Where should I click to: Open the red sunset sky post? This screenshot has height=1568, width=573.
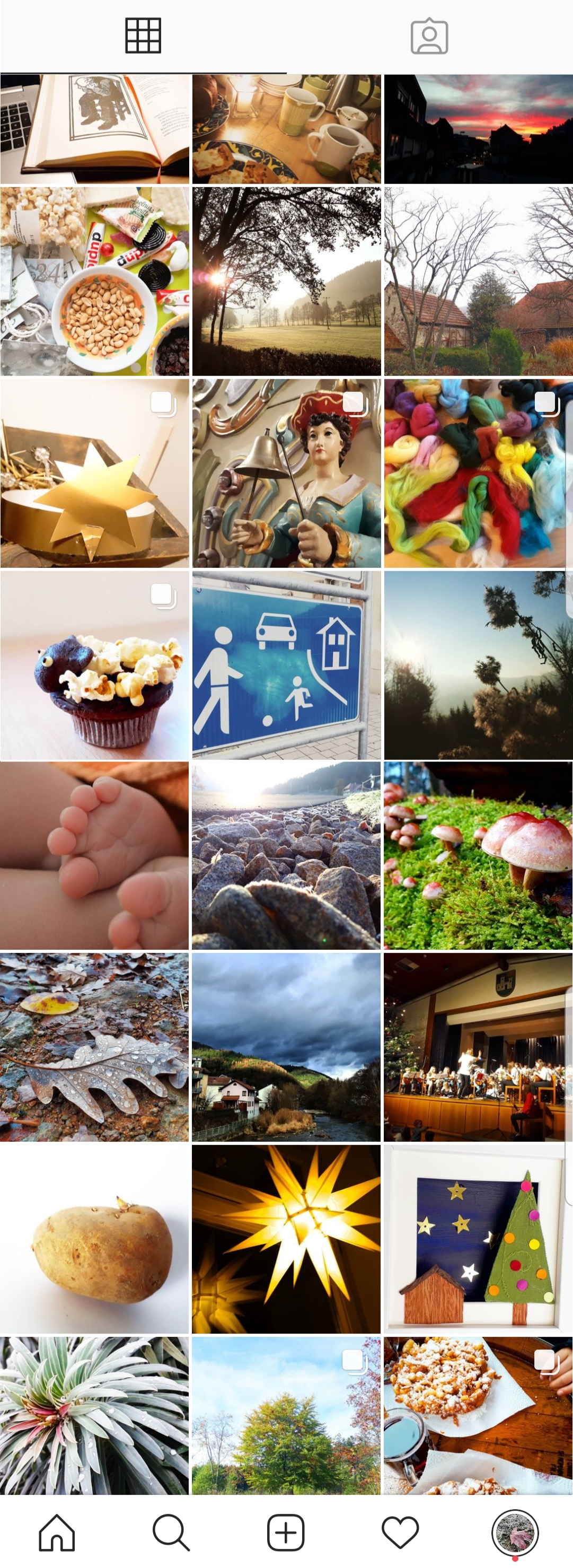478,129
